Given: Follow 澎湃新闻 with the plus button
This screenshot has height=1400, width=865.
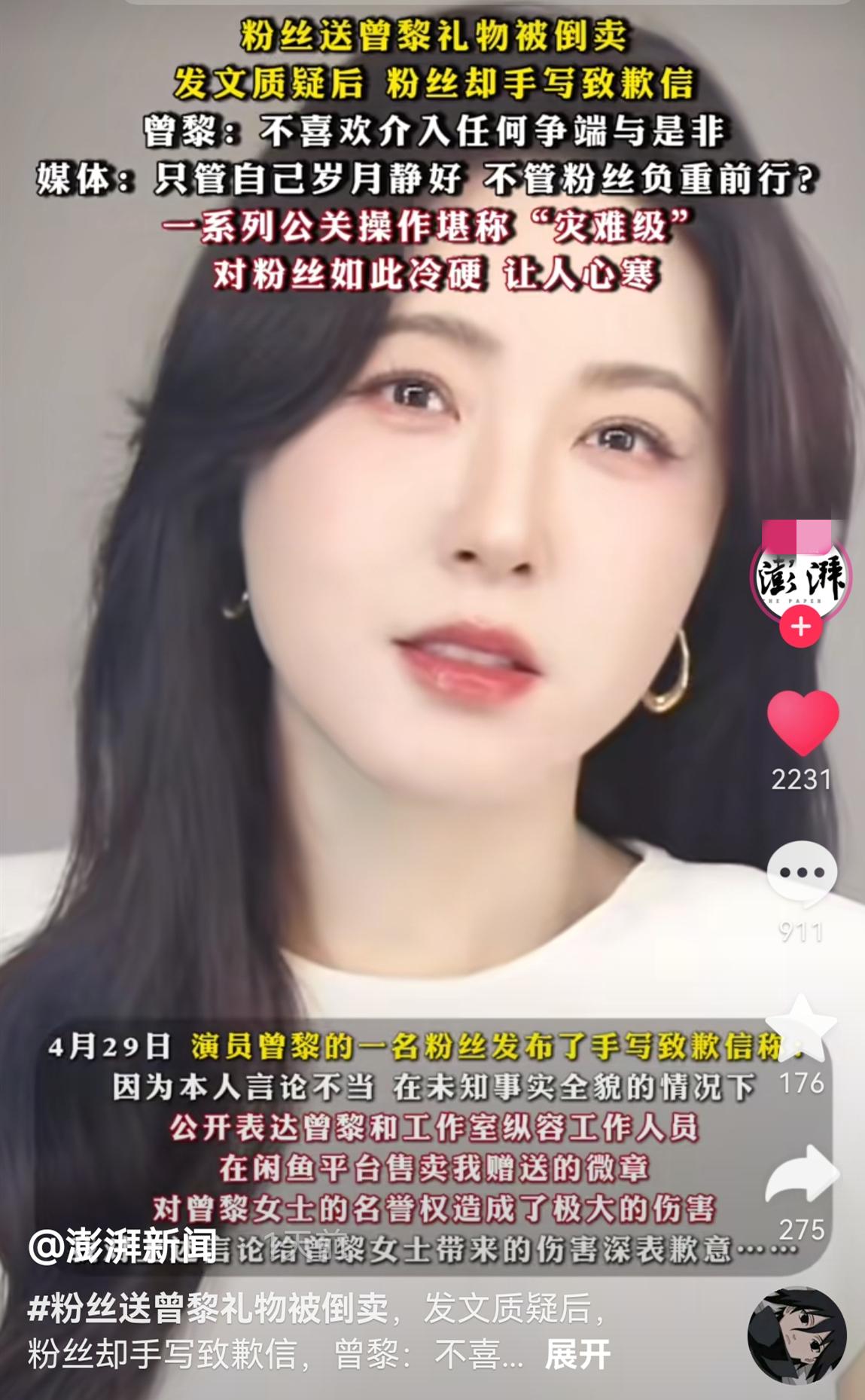Looking at the screenshot, I should (801, 627).
